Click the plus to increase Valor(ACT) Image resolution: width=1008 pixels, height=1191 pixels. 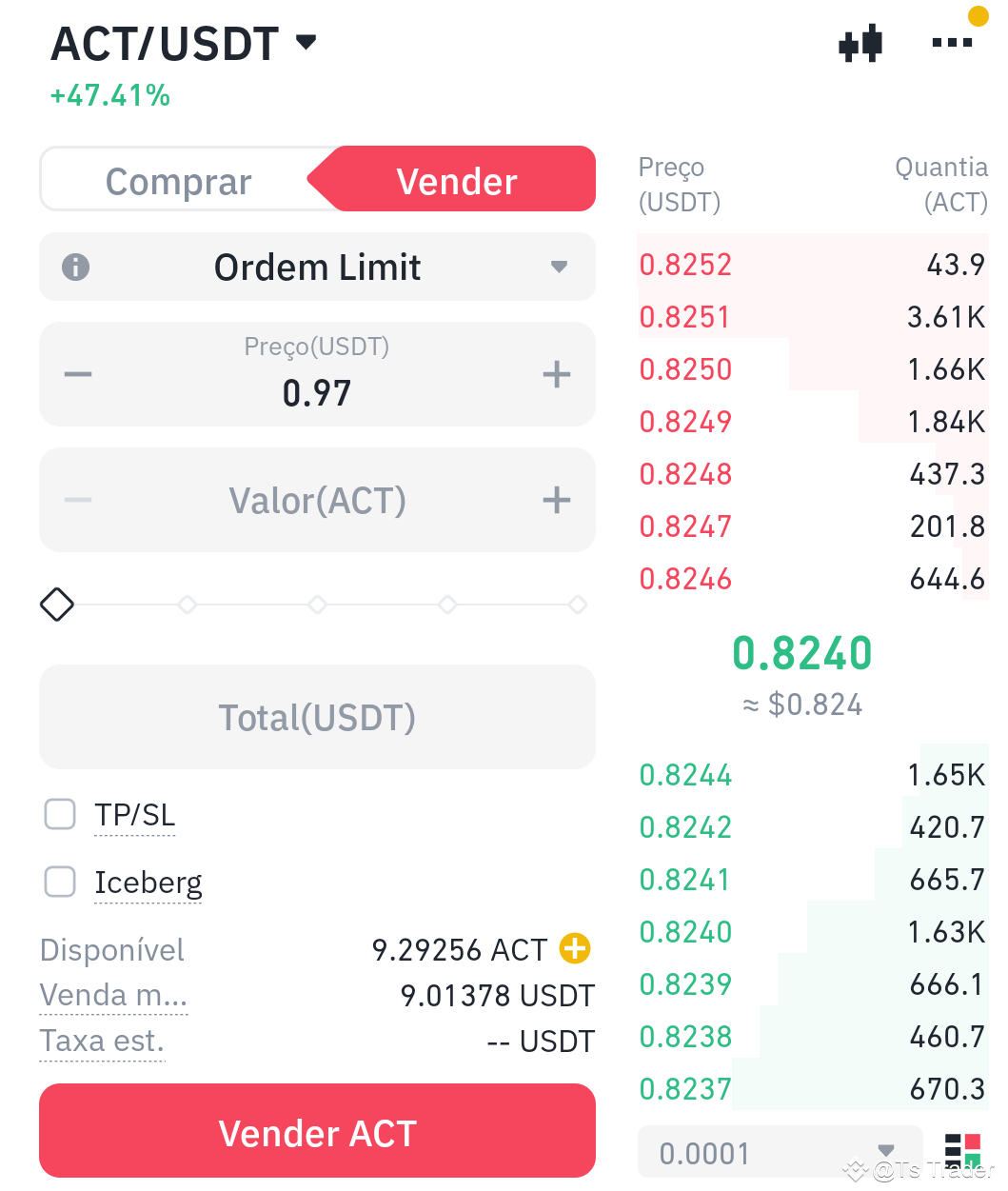click(557, 500)
